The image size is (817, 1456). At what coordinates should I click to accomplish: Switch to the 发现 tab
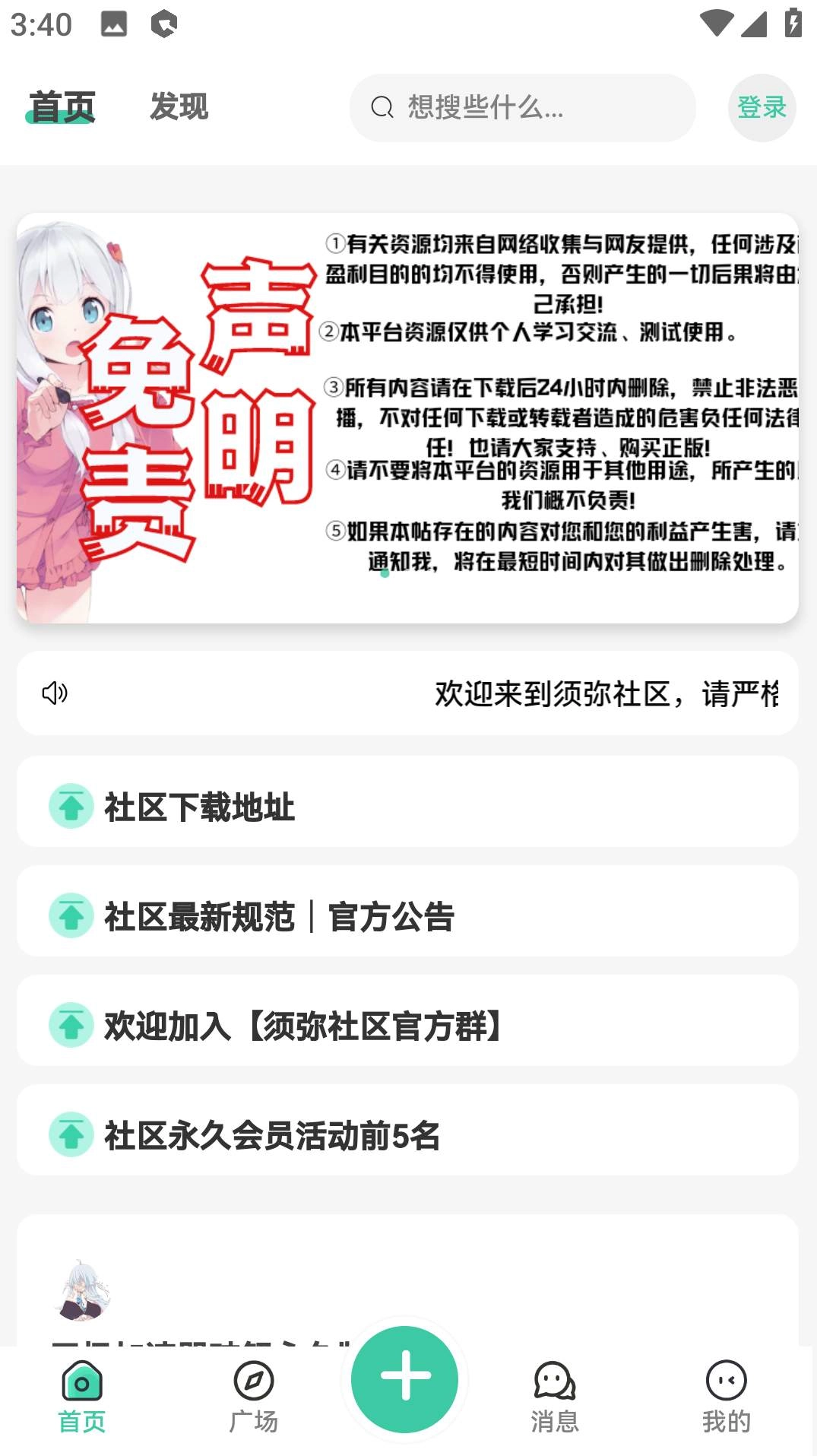tap(180, 106)
